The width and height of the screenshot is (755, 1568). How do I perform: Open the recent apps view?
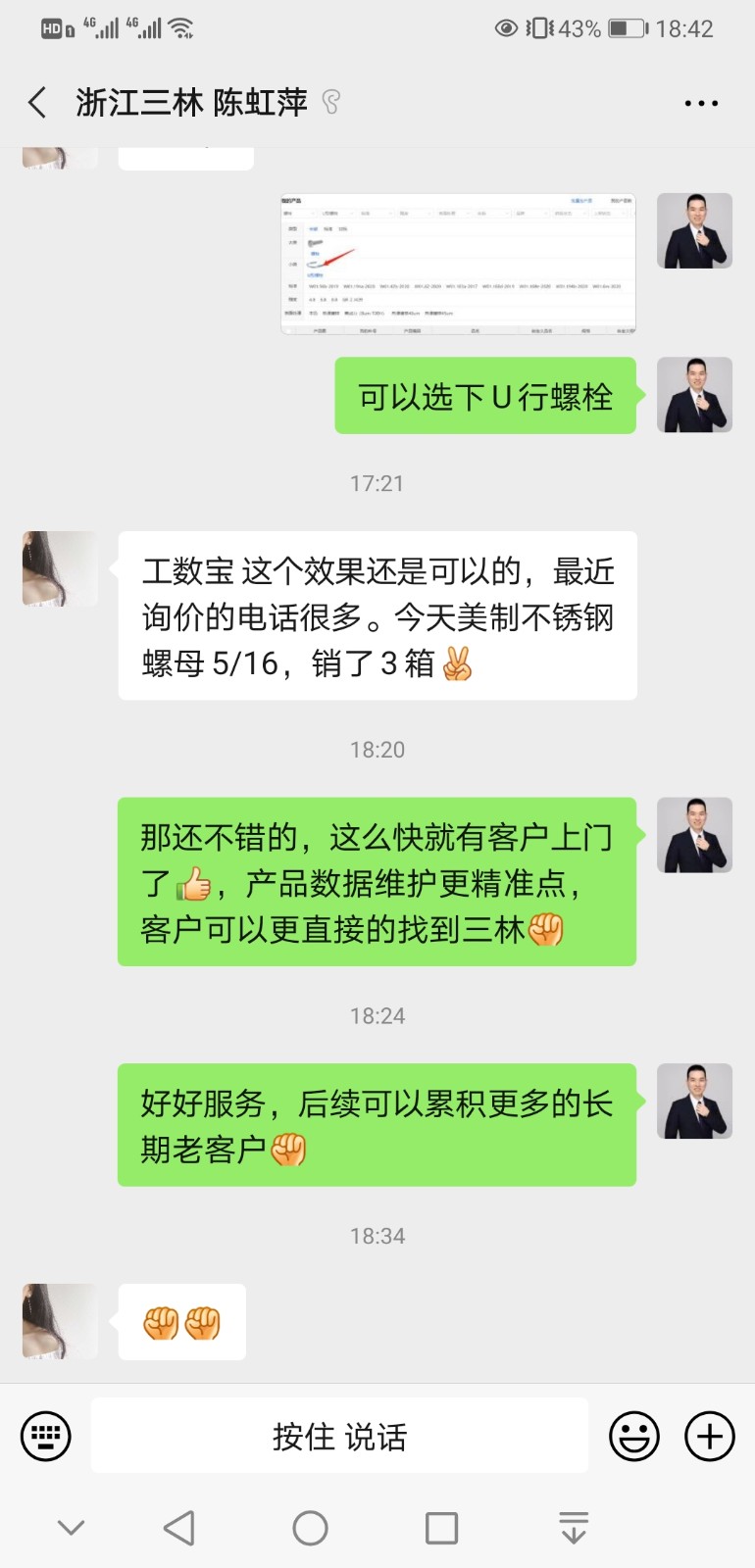[441, 1528]
